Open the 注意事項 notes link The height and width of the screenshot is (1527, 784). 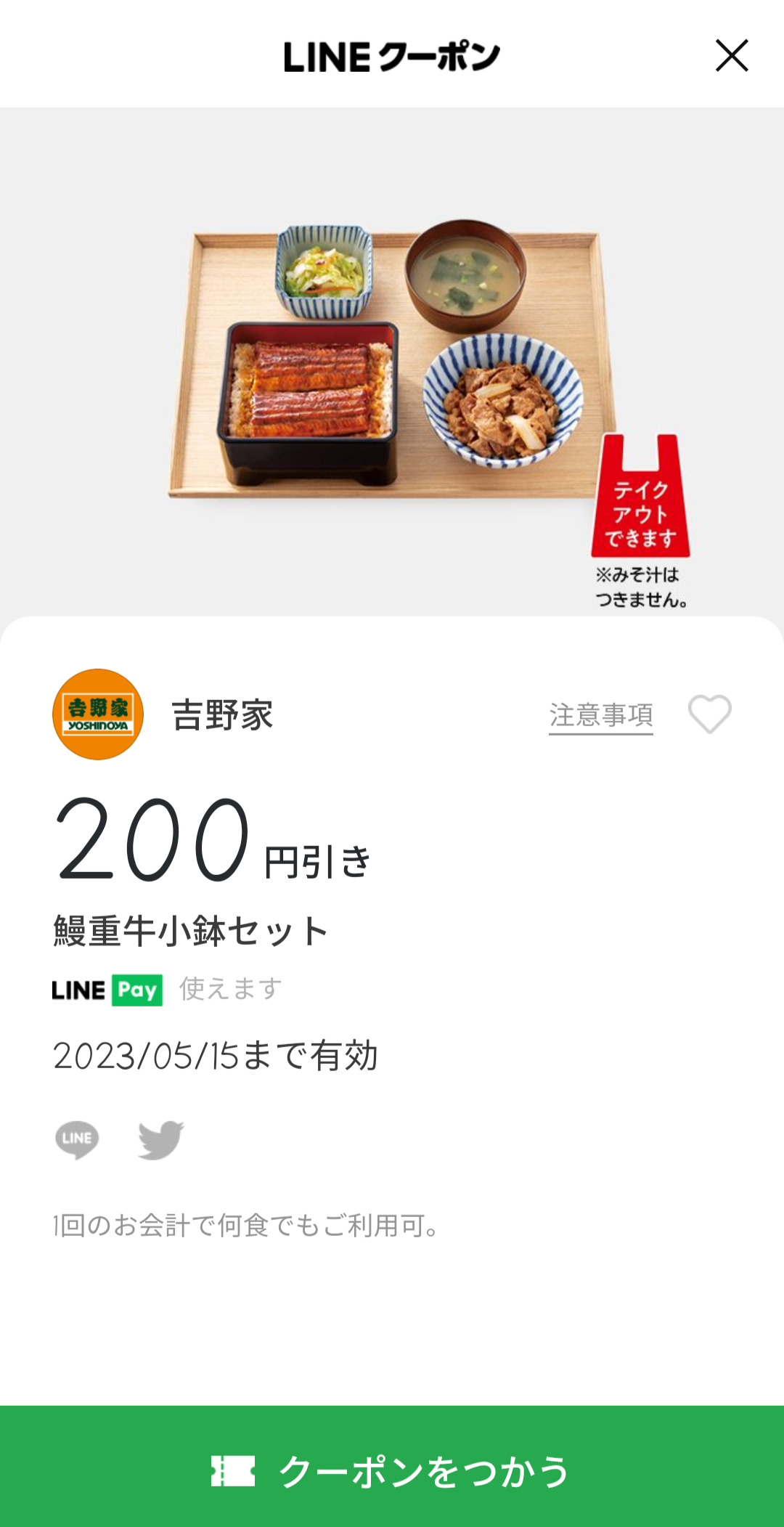click(x=600, y=715)
